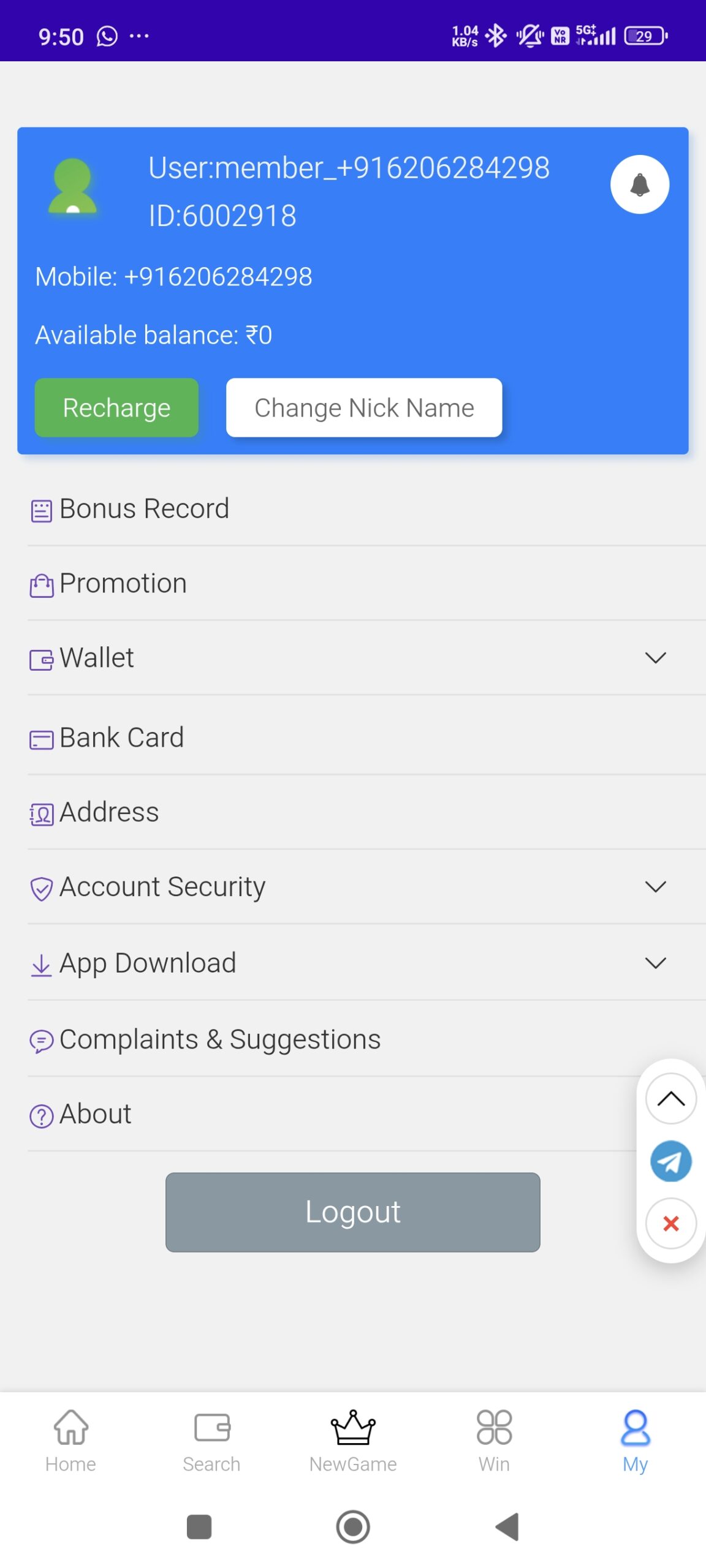Log out of the account
706x1568 pixels.
353,1212
